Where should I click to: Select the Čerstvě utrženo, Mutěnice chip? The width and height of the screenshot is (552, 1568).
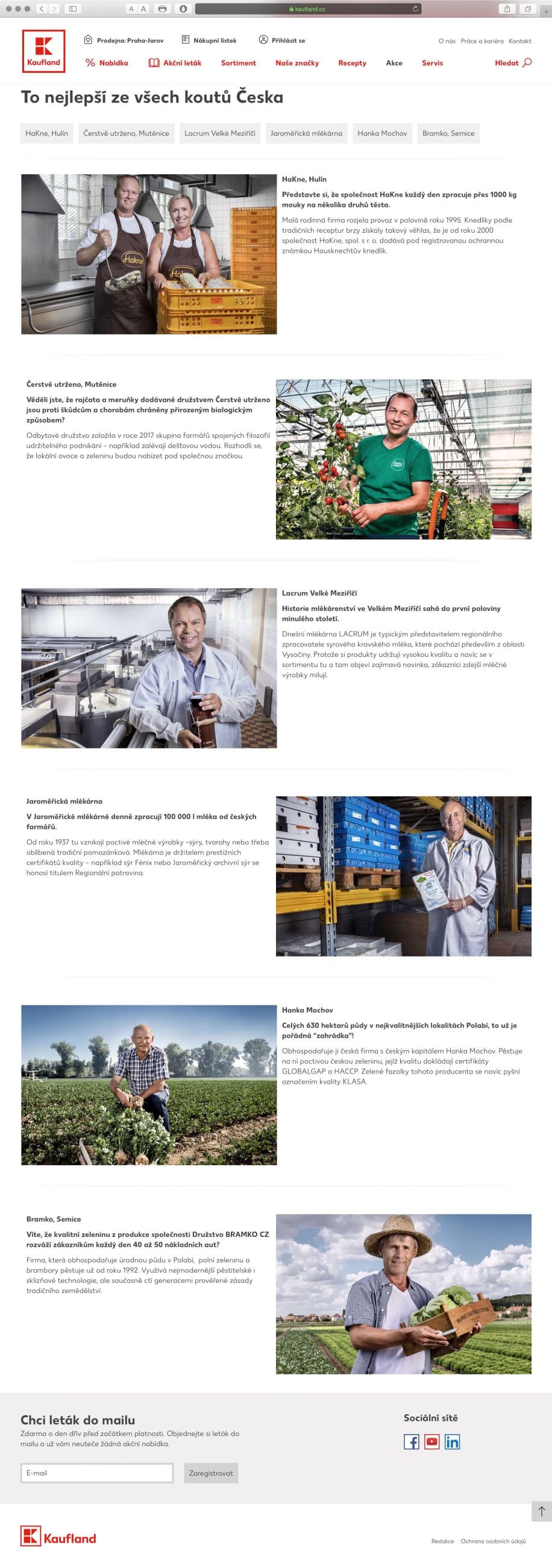coord(126,133)
